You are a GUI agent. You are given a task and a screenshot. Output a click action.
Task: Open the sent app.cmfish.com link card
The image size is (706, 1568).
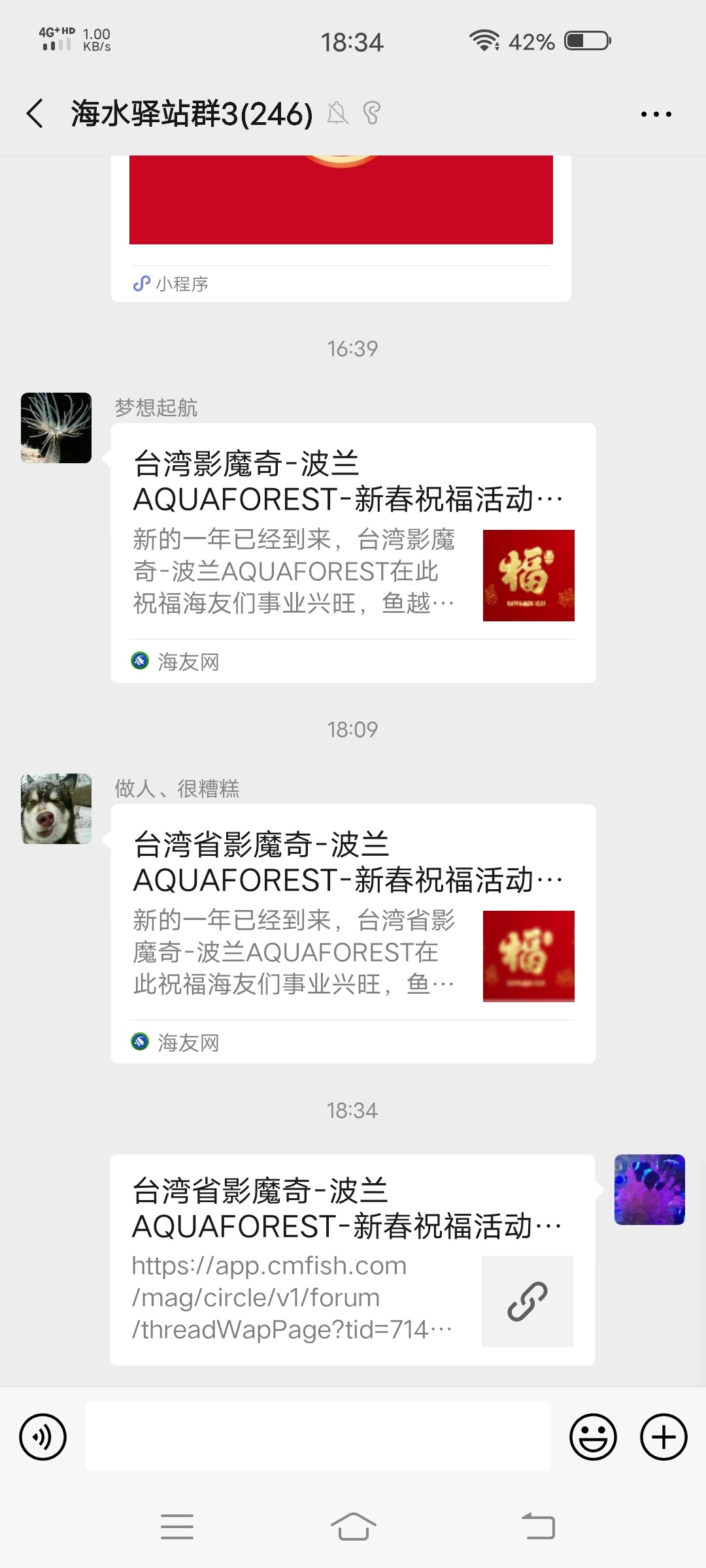[352, 1260]
